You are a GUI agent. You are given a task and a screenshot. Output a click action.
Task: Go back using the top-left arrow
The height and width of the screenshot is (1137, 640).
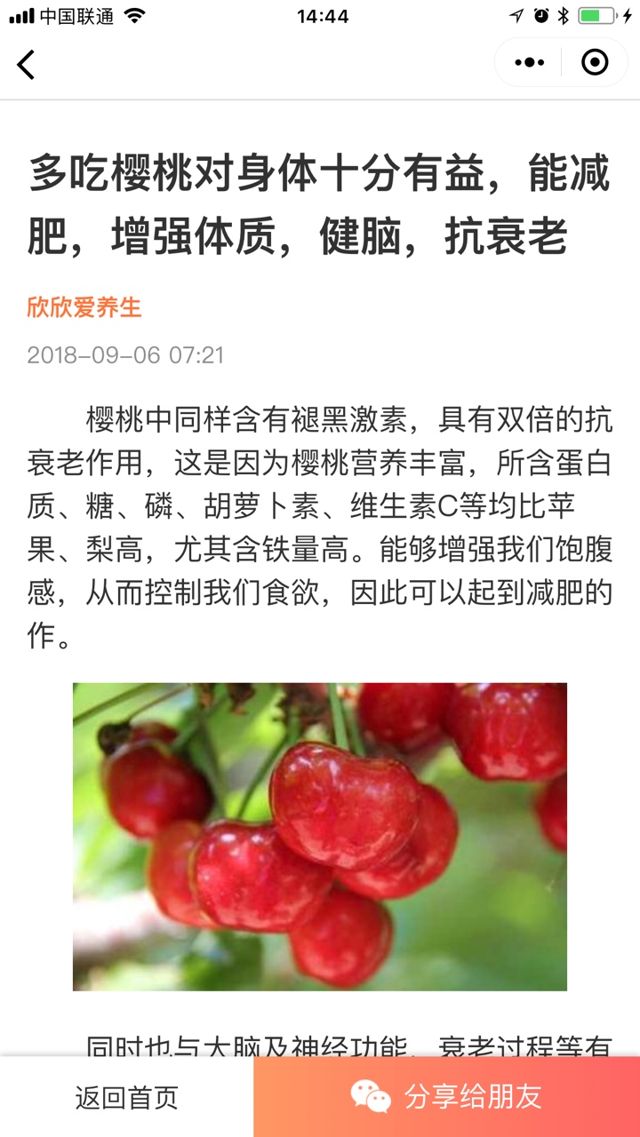coord(27,64)
